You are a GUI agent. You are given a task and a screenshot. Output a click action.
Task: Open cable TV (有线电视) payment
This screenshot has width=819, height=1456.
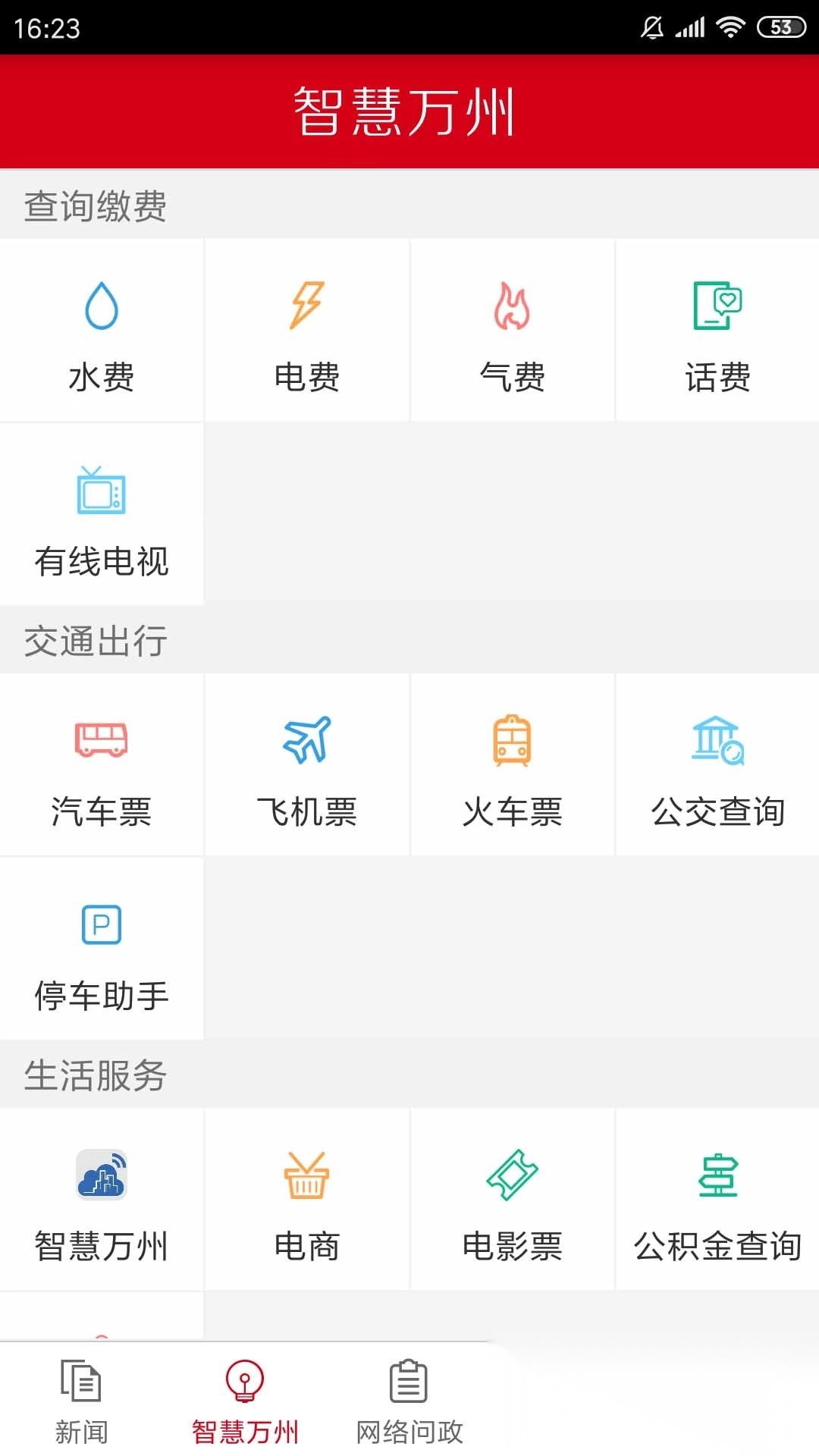point(102,516)
